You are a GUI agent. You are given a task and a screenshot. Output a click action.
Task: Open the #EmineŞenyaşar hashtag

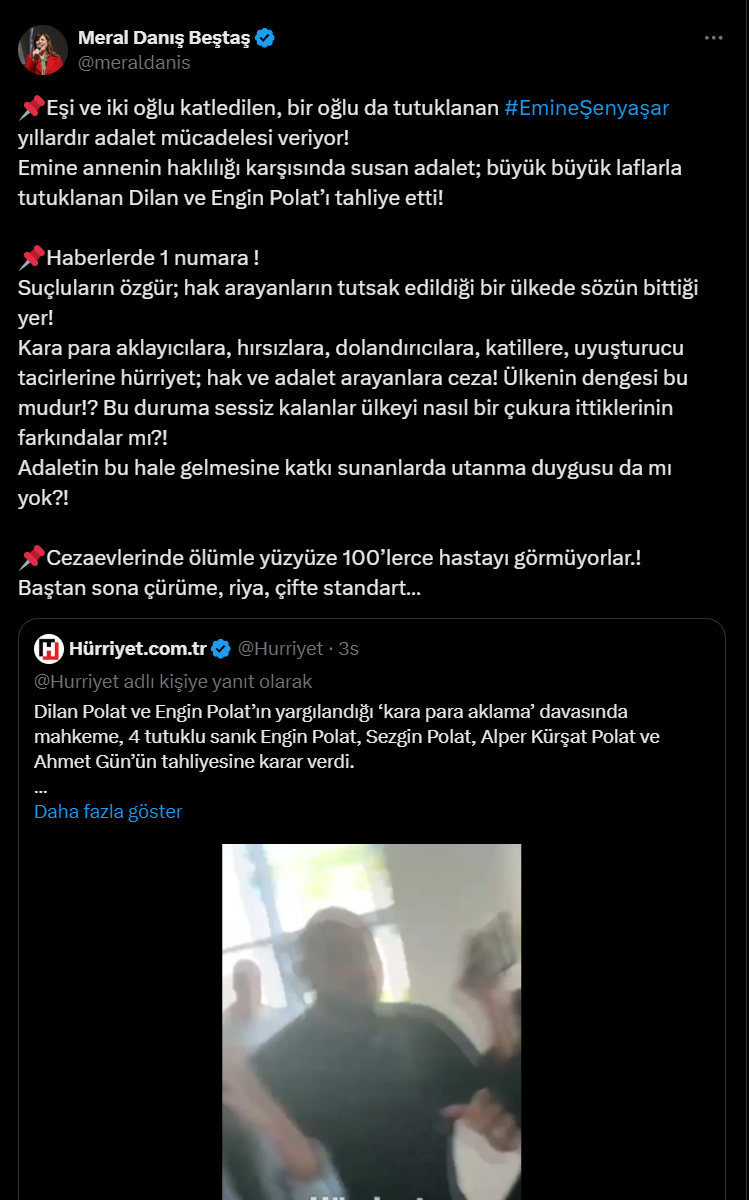(x=586, y=108)
